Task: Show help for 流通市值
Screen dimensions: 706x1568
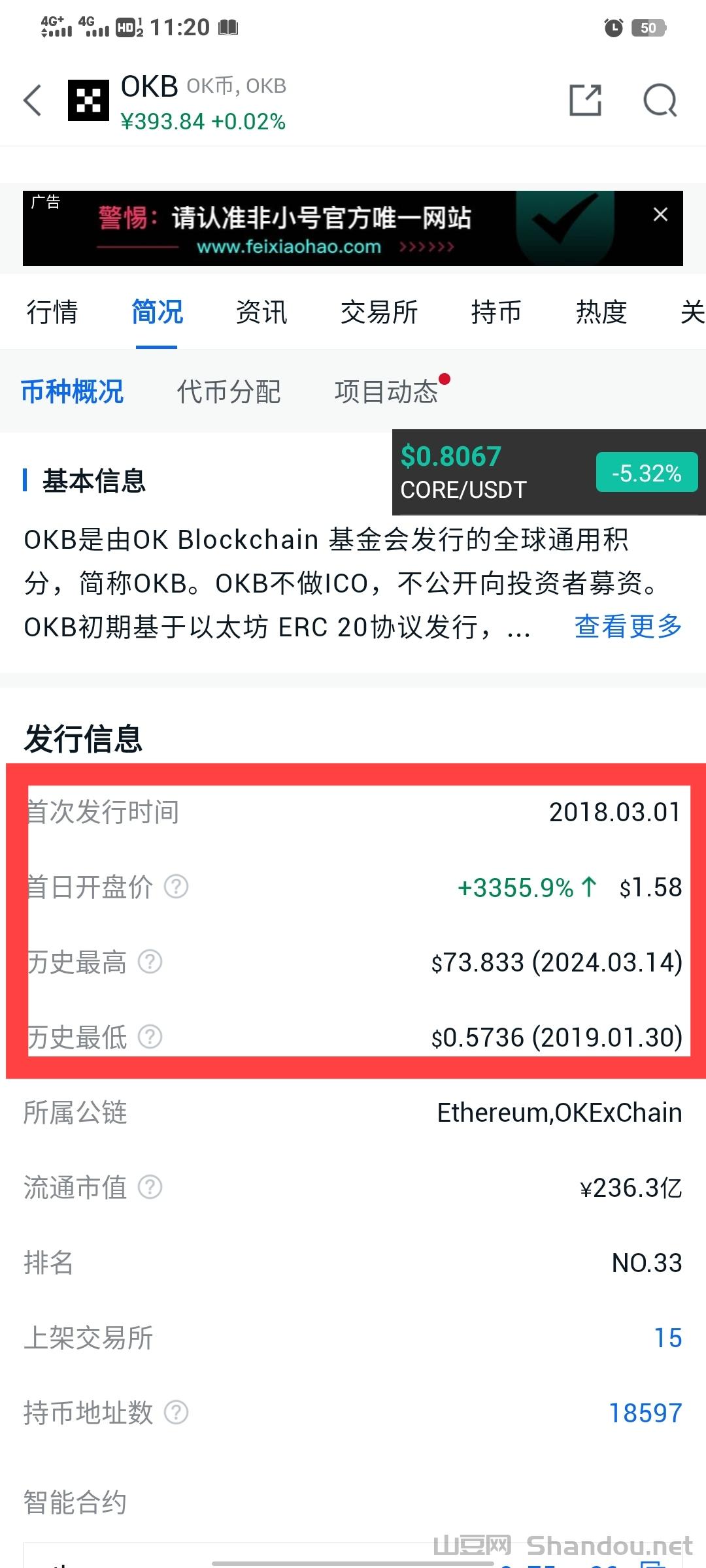Action: tap(150, 1187)
